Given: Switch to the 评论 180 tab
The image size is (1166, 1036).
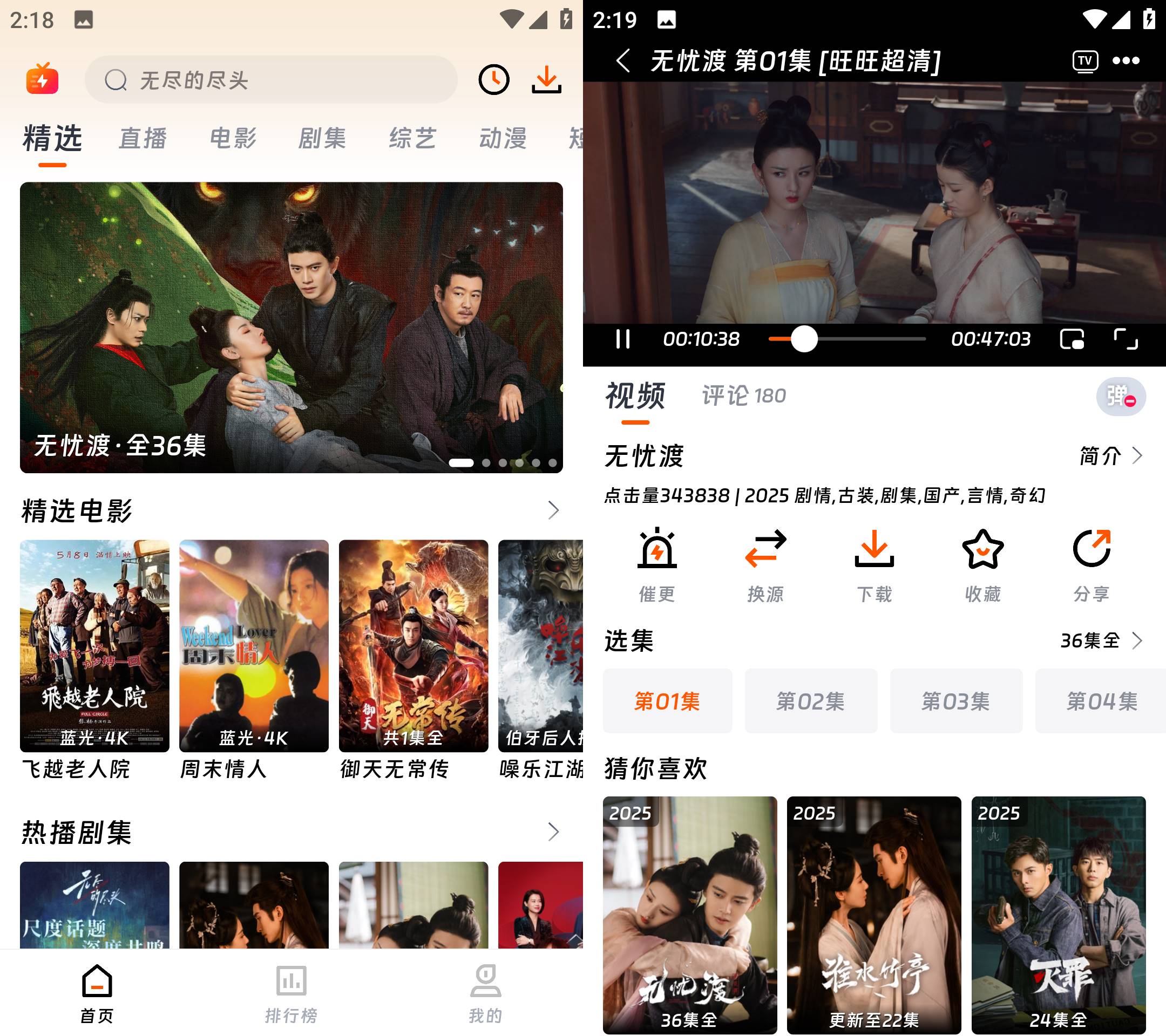Looking at the screenshot, I should [x=743, y=396].
